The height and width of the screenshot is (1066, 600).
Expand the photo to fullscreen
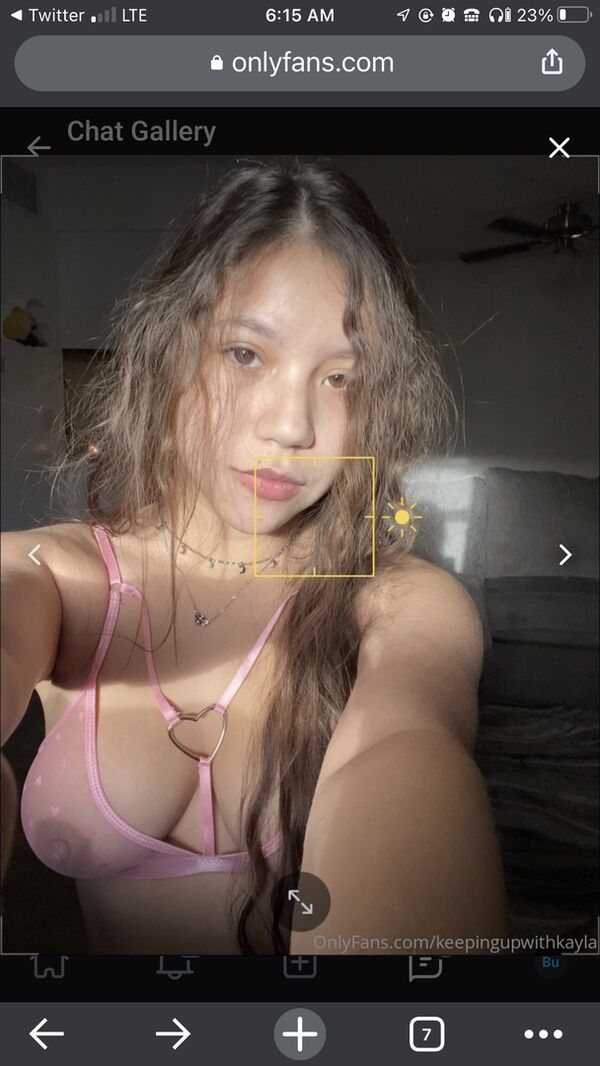pos(301,901)
